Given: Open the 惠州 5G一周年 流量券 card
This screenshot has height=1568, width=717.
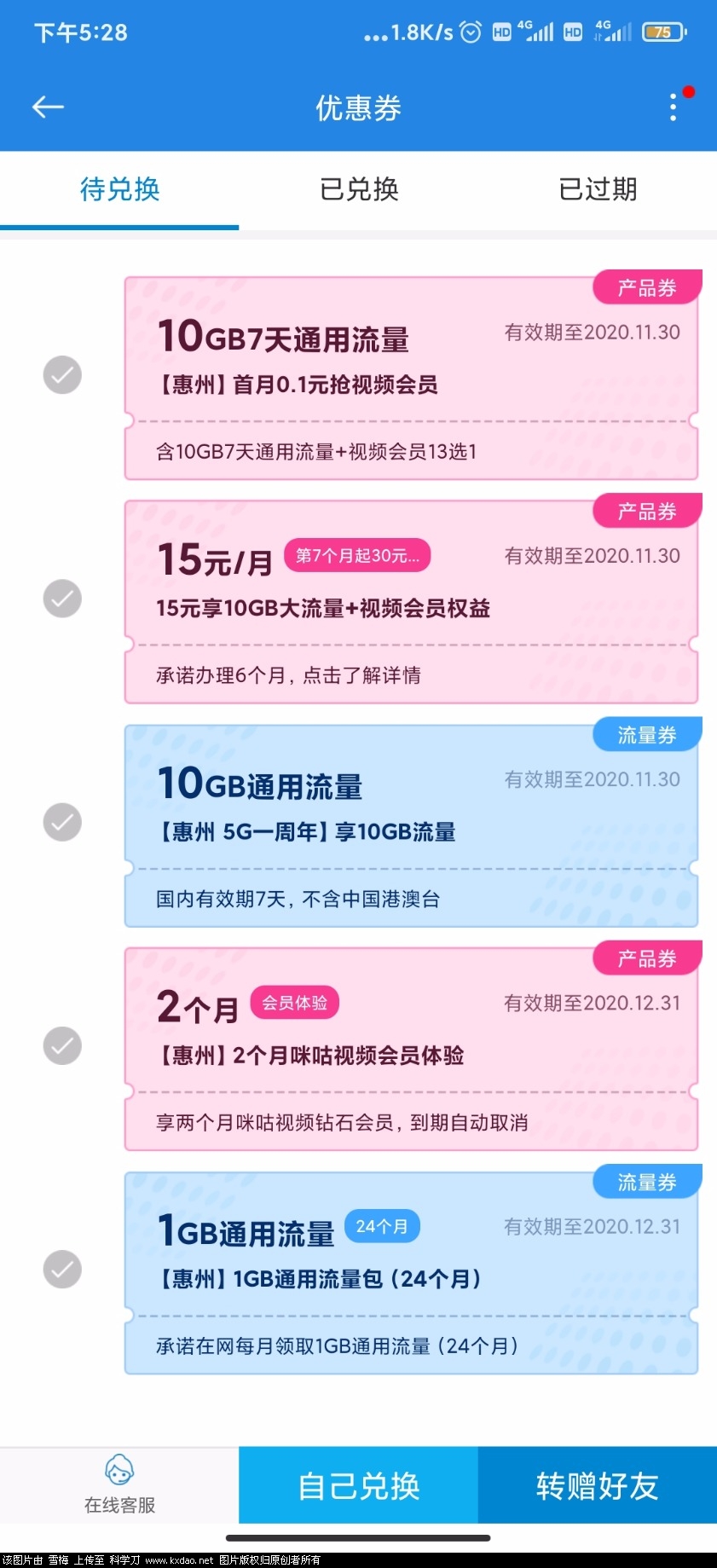Looking at the screenshot, I should [411, 825].
